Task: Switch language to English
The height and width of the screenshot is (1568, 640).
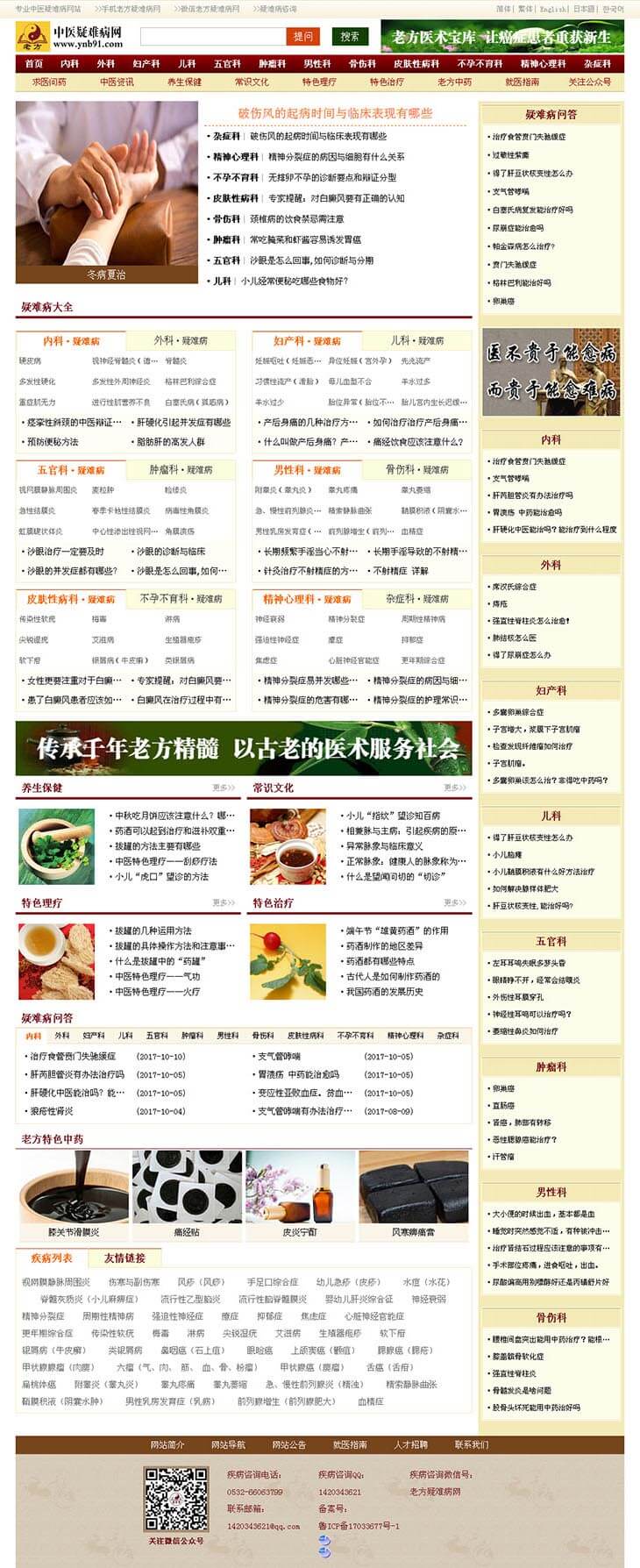Action: [553, 9]
